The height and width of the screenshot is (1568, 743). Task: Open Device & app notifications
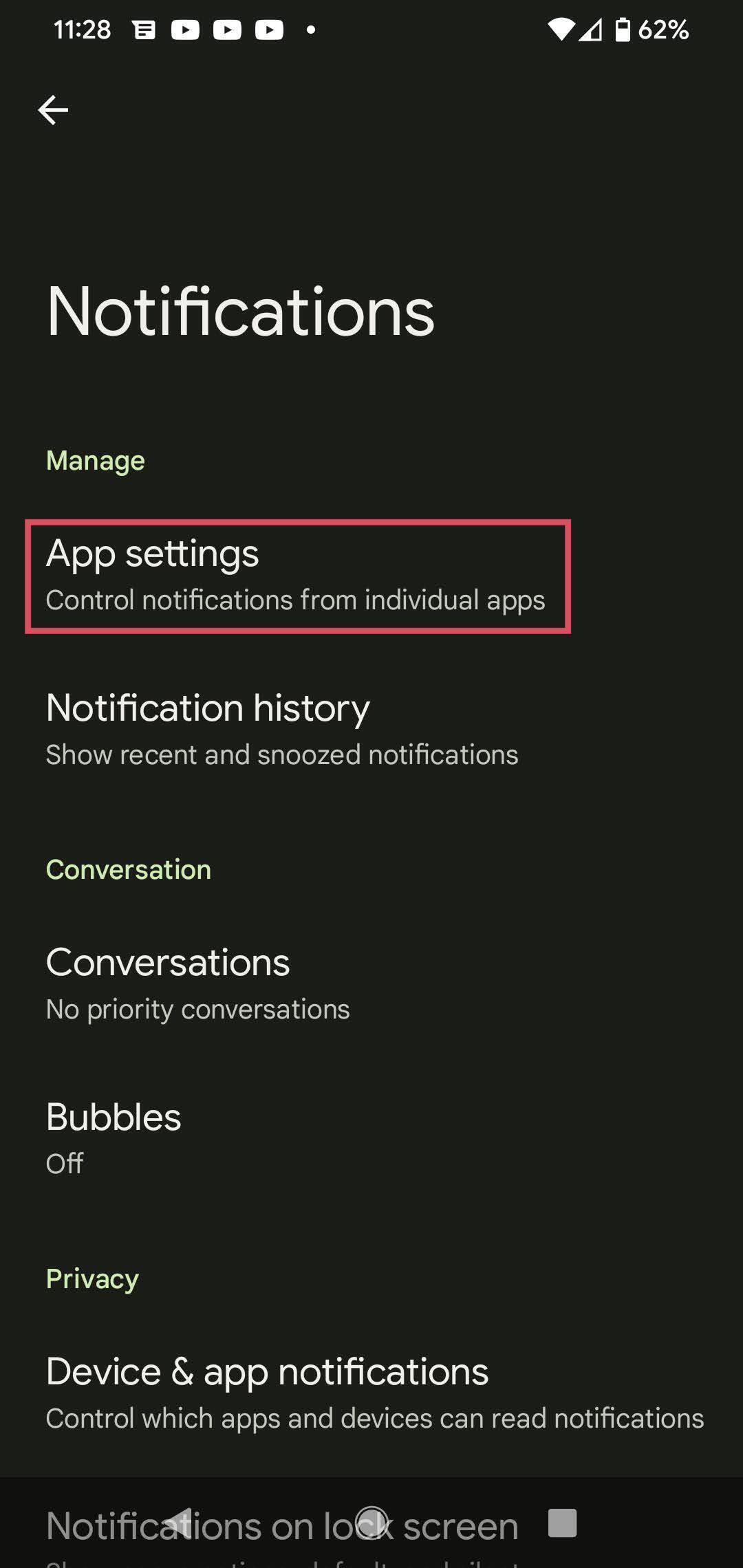click(x=371, y=1393)
